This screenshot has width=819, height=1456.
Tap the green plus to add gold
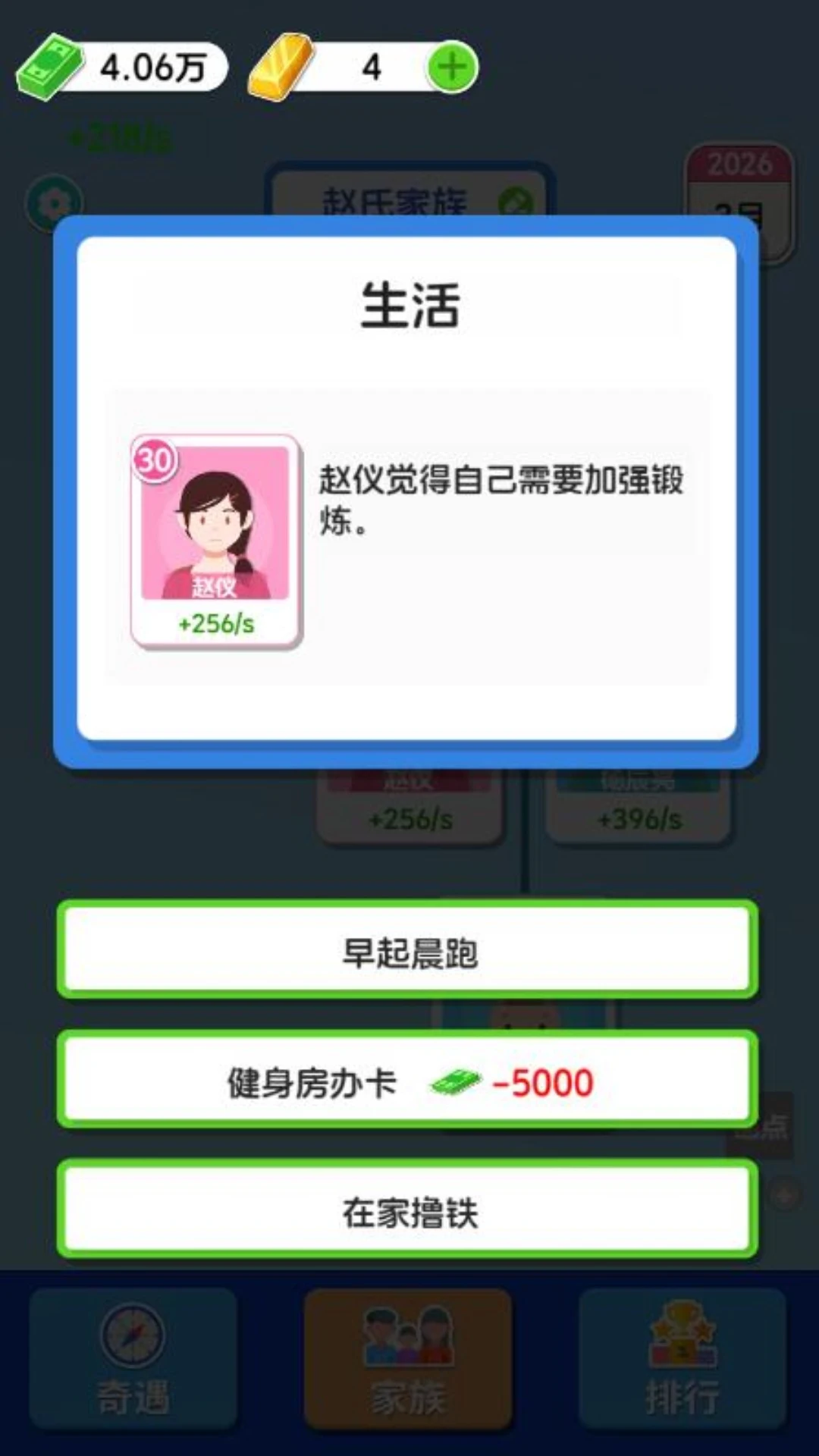pyautogui.click(x=452, y=67)
